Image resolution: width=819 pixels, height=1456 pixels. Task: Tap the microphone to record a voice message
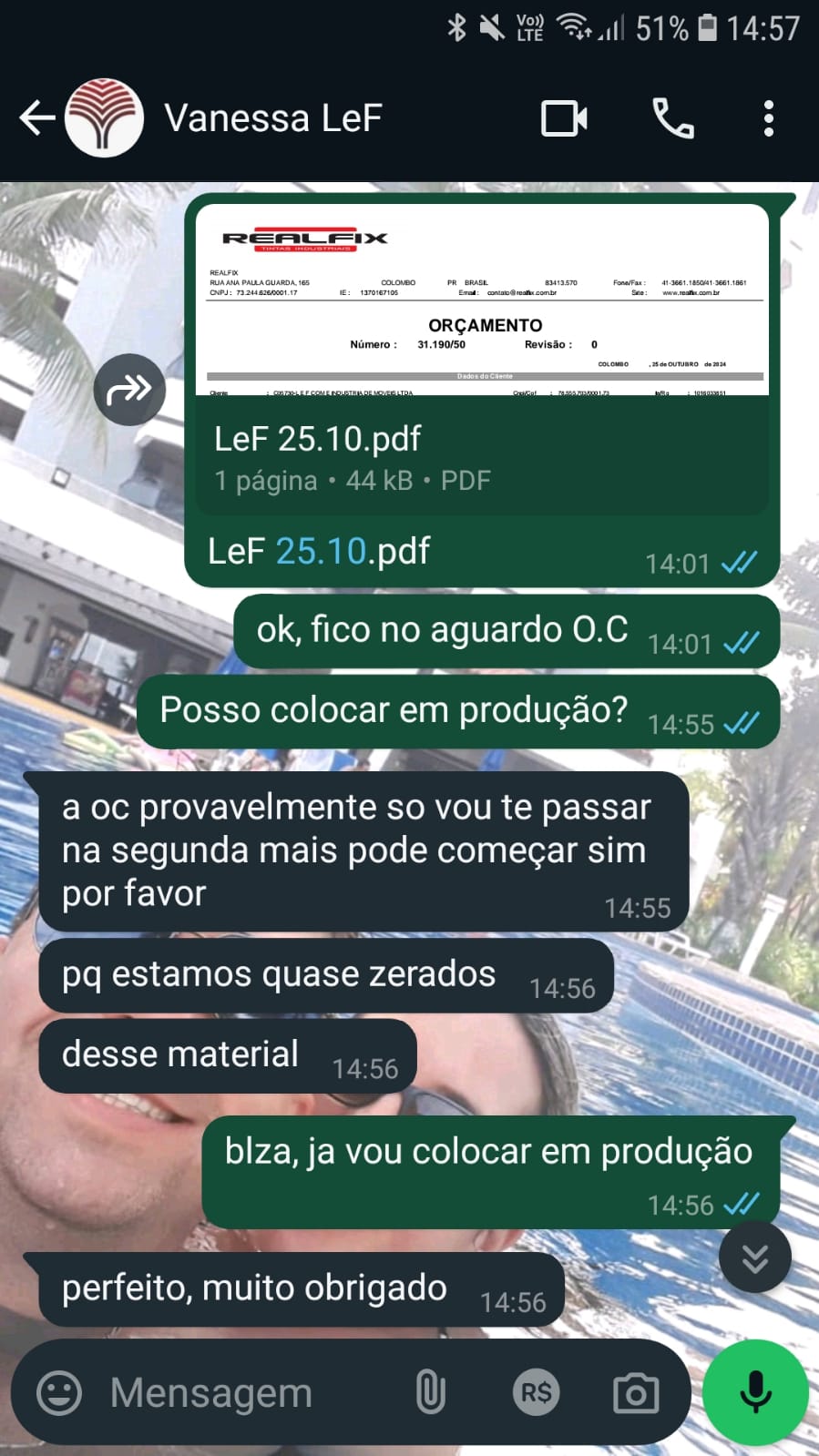pyautogui.click(x=755, y=1392)
